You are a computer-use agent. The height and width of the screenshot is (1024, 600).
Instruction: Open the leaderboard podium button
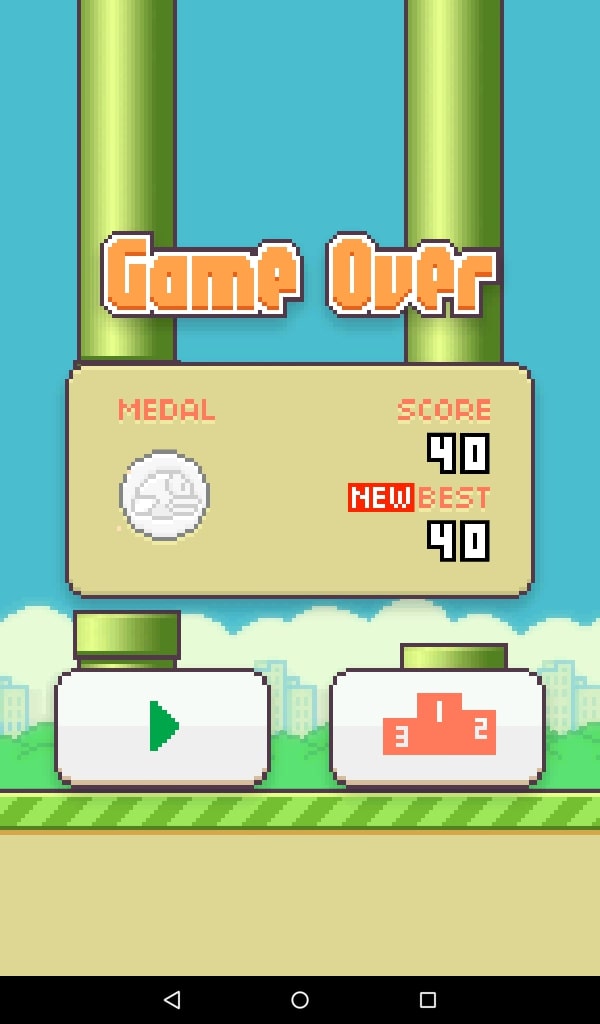coord(438,726)
